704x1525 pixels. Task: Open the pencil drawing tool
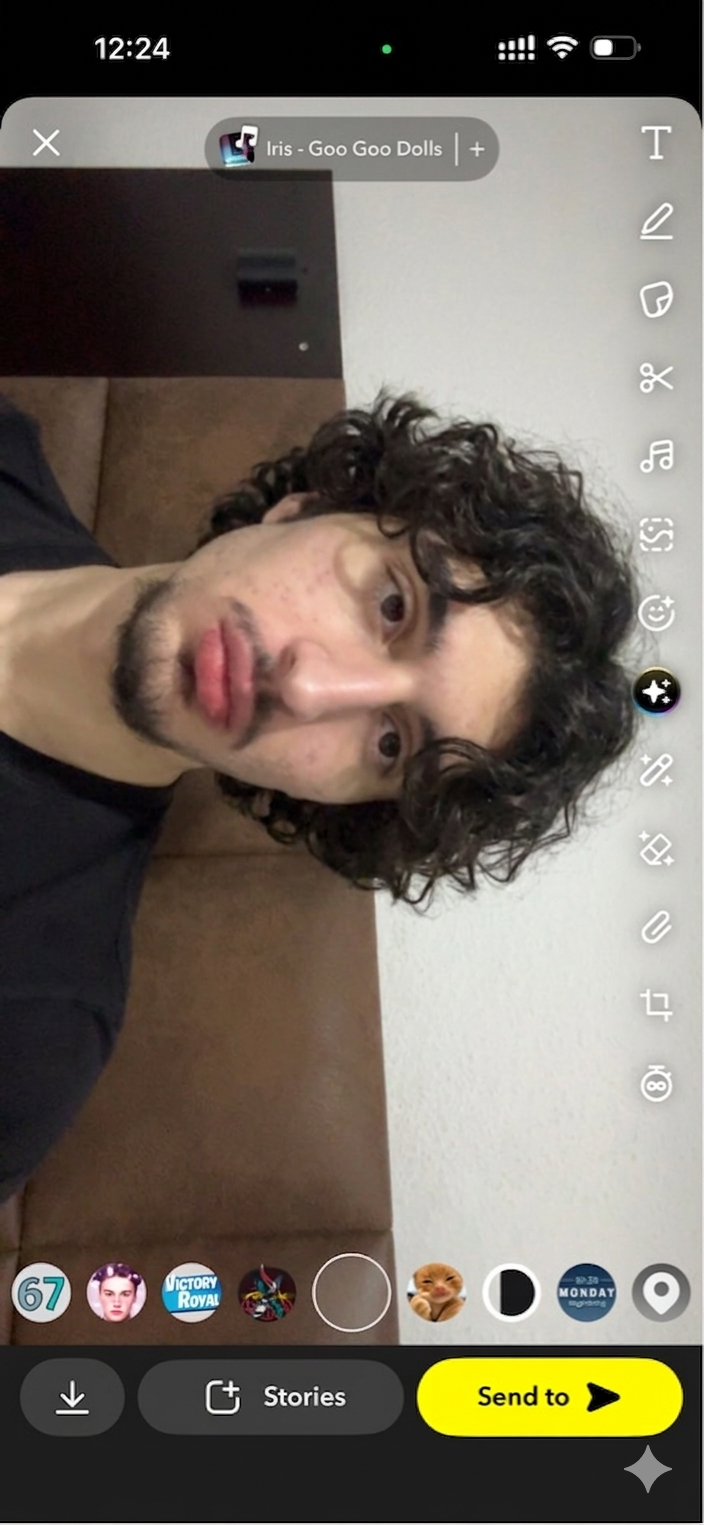click(x=656, y=221)
